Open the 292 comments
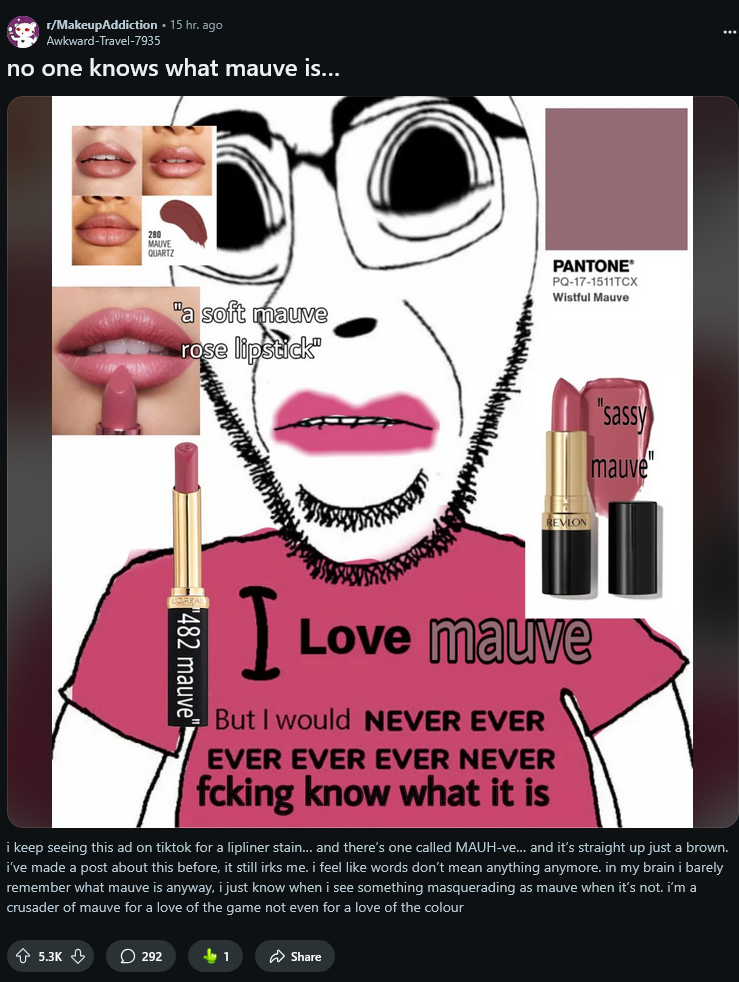739x982 pixels. pos(141,956)
